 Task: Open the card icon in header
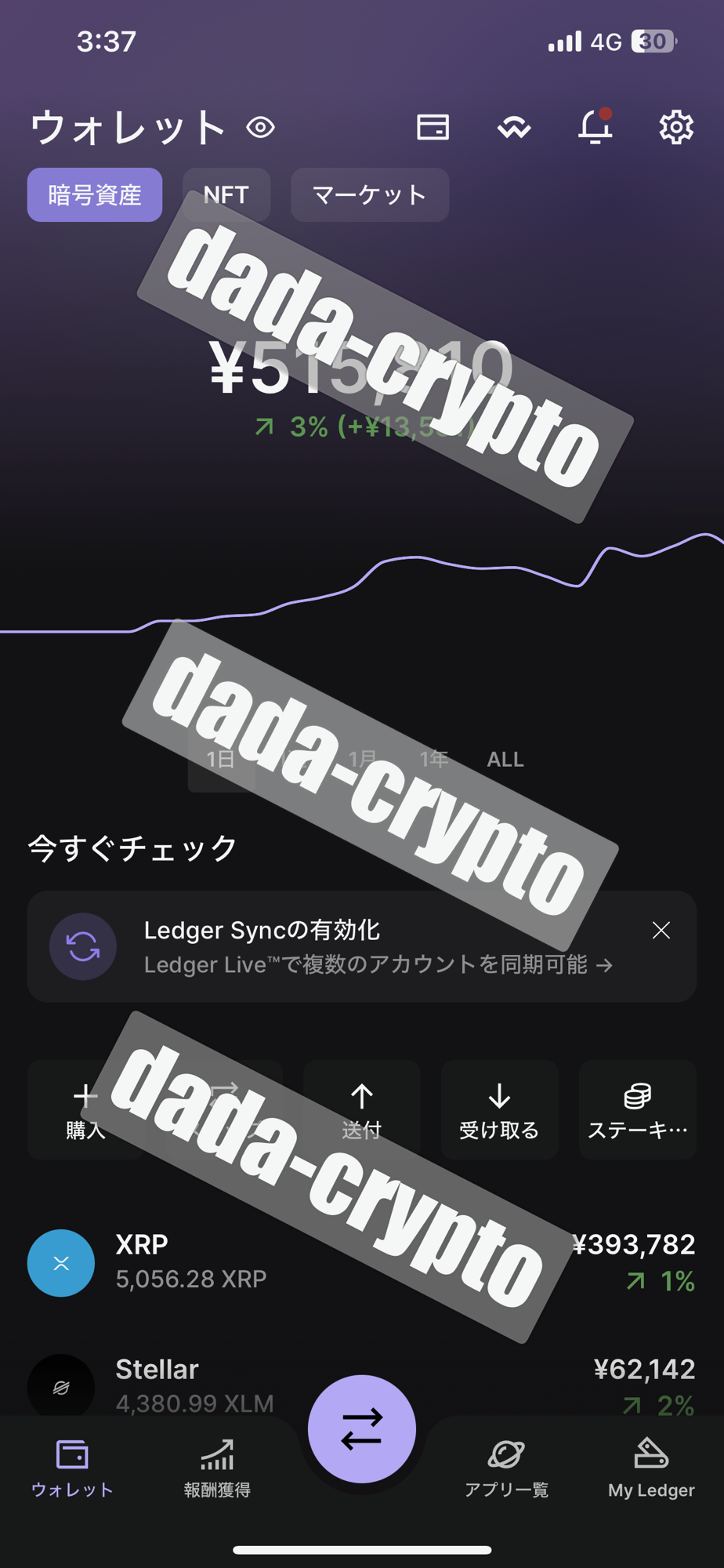click(433, 127)
